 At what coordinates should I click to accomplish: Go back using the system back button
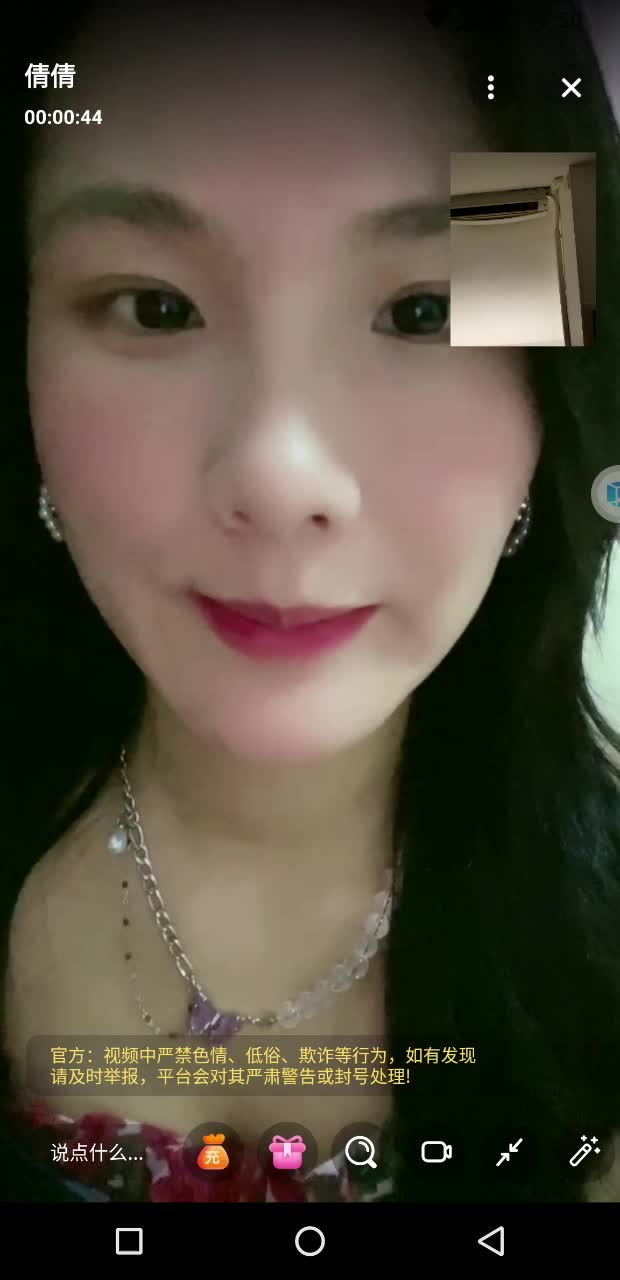click(x=490, y=1241)
